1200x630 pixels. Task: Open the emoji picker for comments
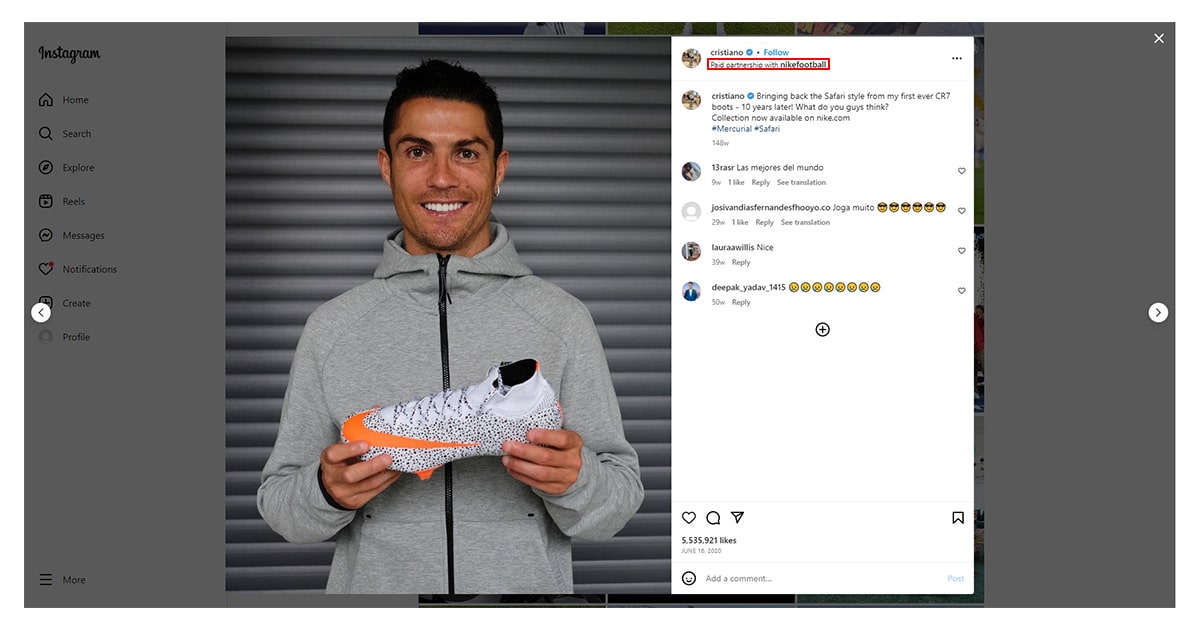689,578
